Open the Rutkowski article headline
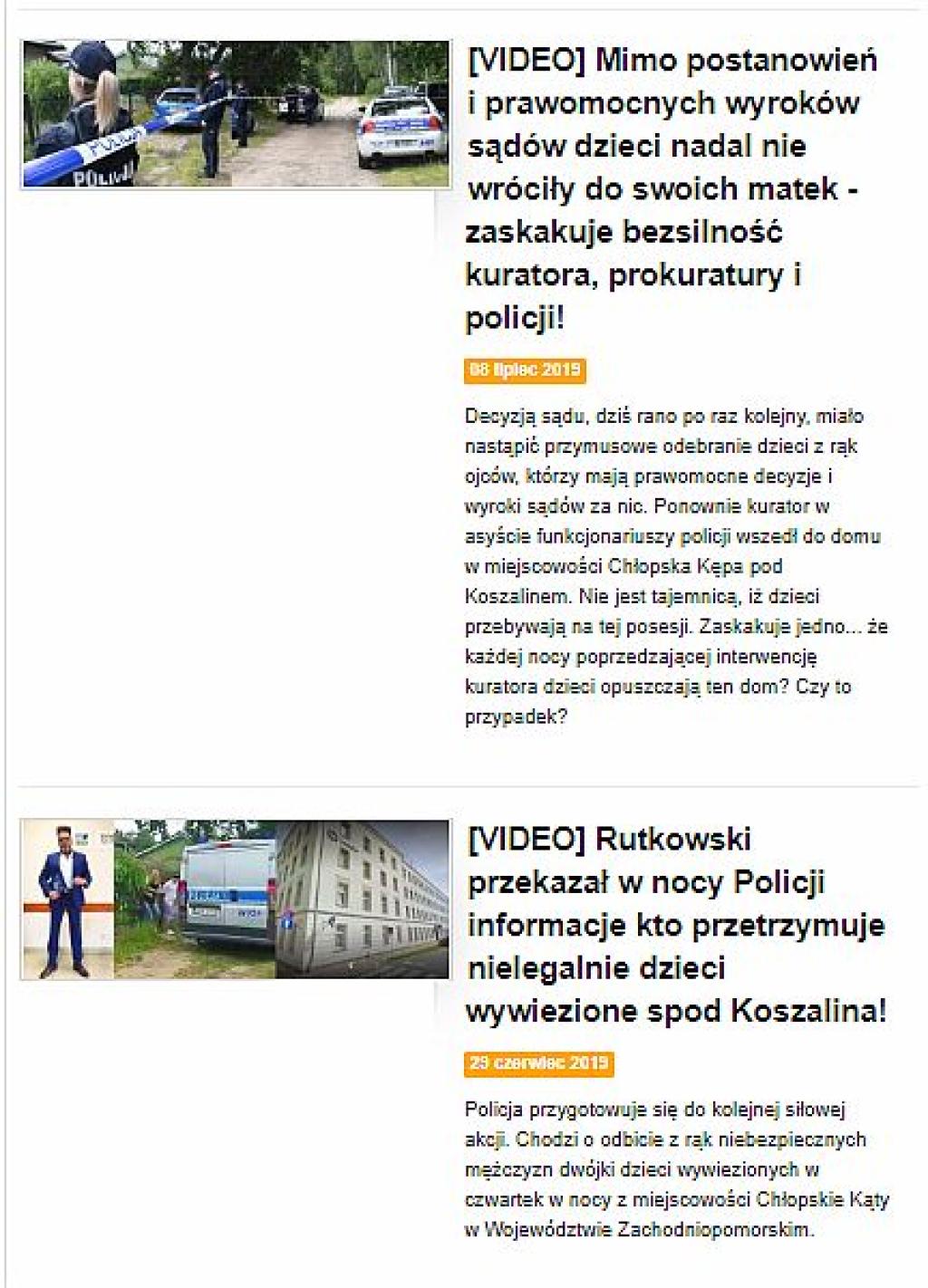 [676, 924]
